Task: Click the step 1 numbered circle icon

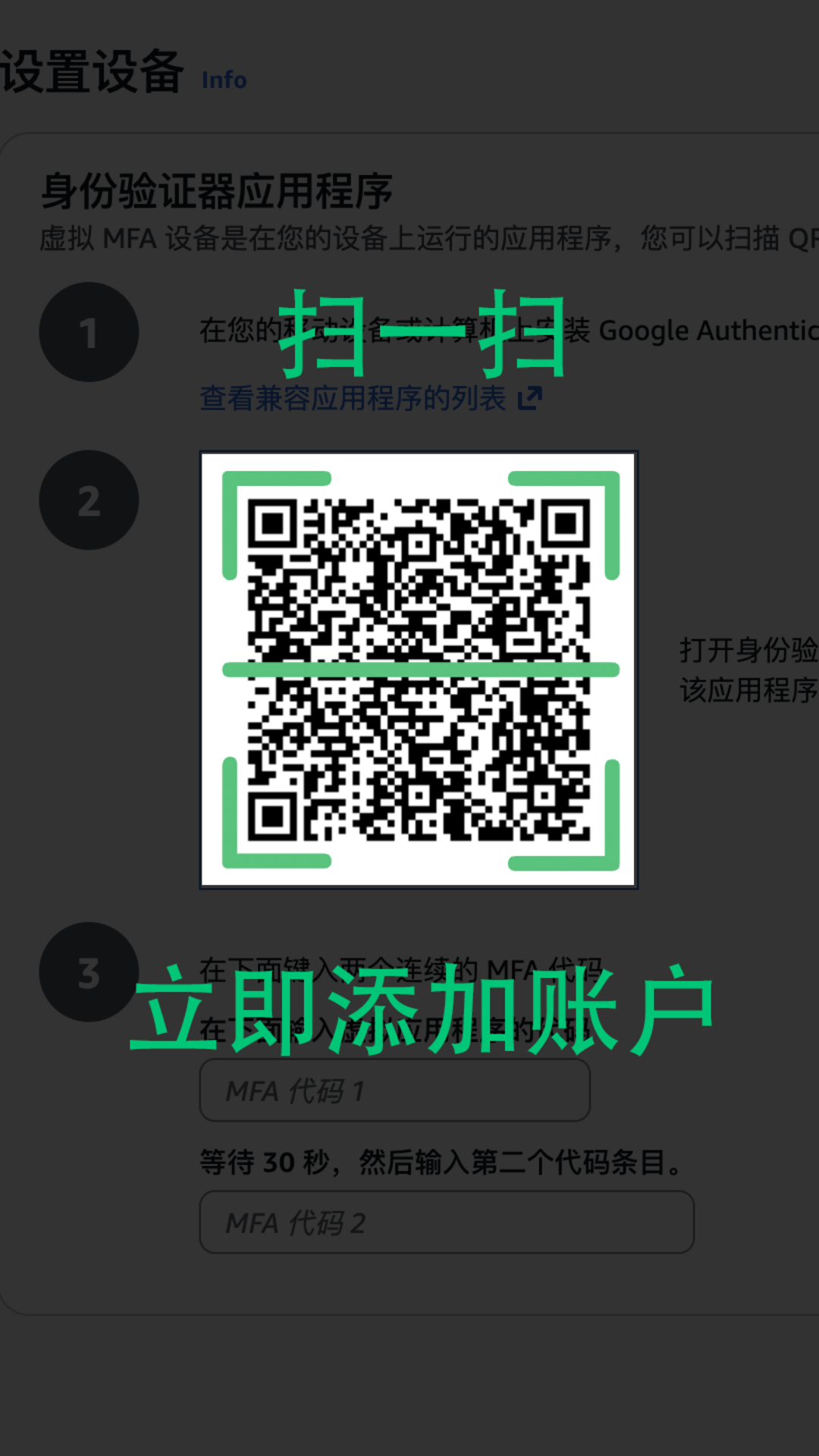Action: (x=89, y=332)
